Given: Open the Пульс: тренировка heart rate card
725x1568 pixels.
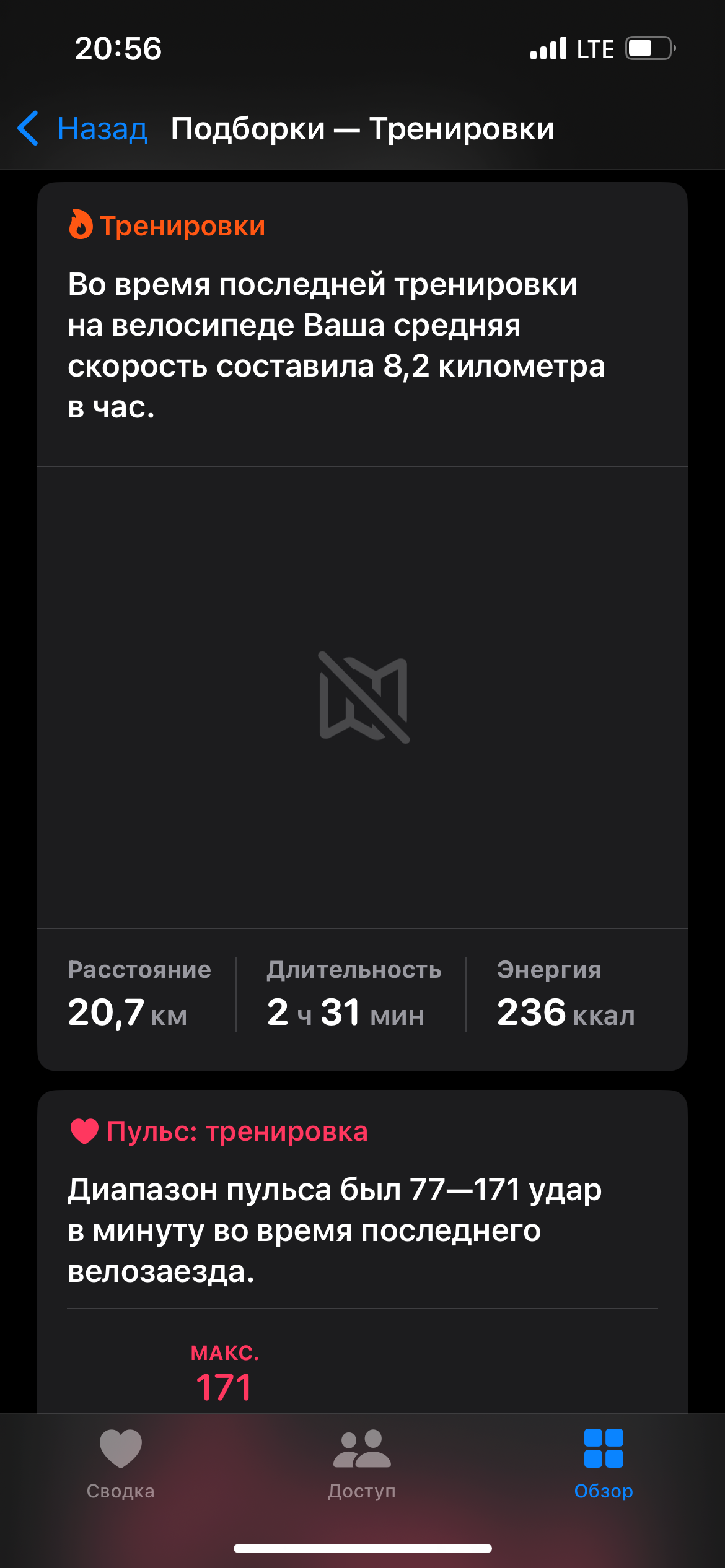Looking at the screenshot, I should tap(362, 1252).
